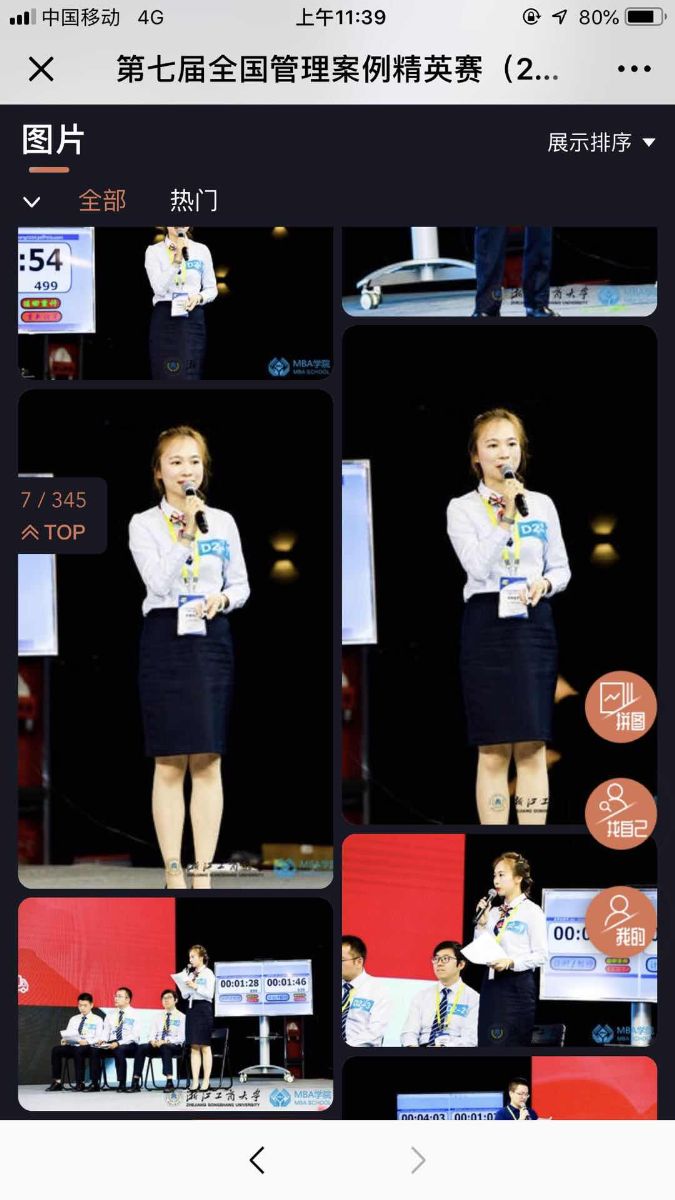Go back using the bottom left arrow
The image size is (675, 1200).
[x=257, y=1160]
